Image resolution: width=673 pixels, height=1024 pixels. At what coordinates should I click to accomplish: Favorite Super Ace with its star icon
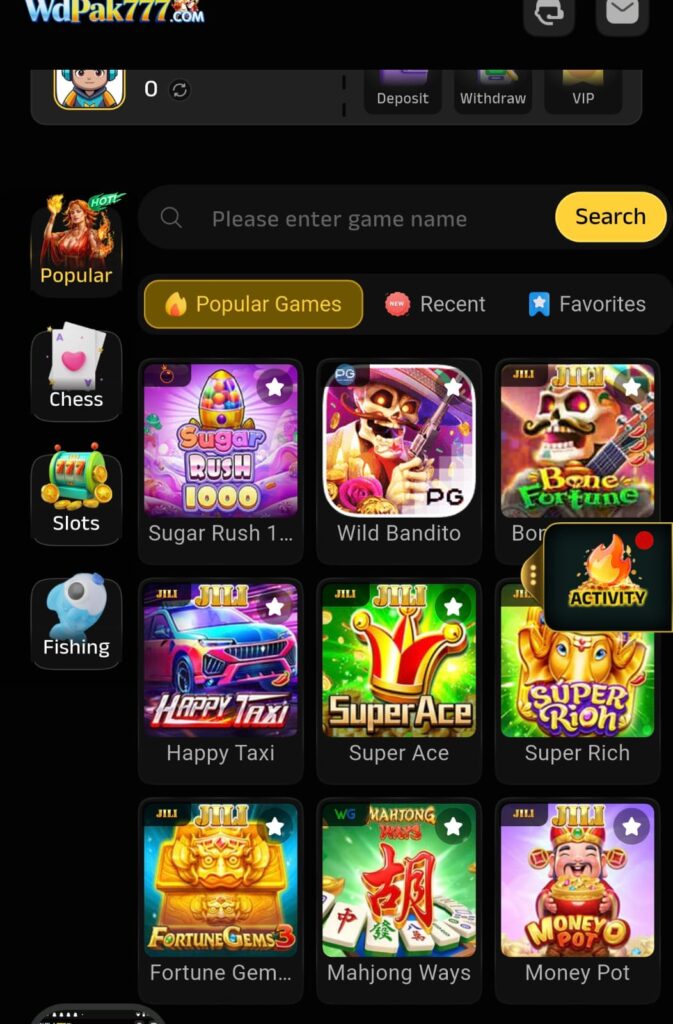click(x=453, y=607)
